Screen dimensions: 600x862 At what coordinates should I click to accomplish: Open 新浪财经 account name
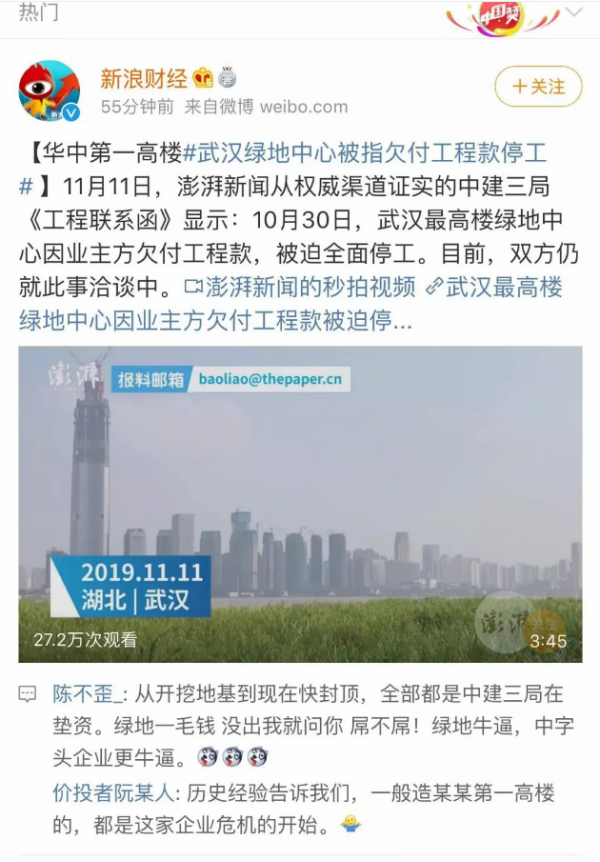tap(143, 77)
